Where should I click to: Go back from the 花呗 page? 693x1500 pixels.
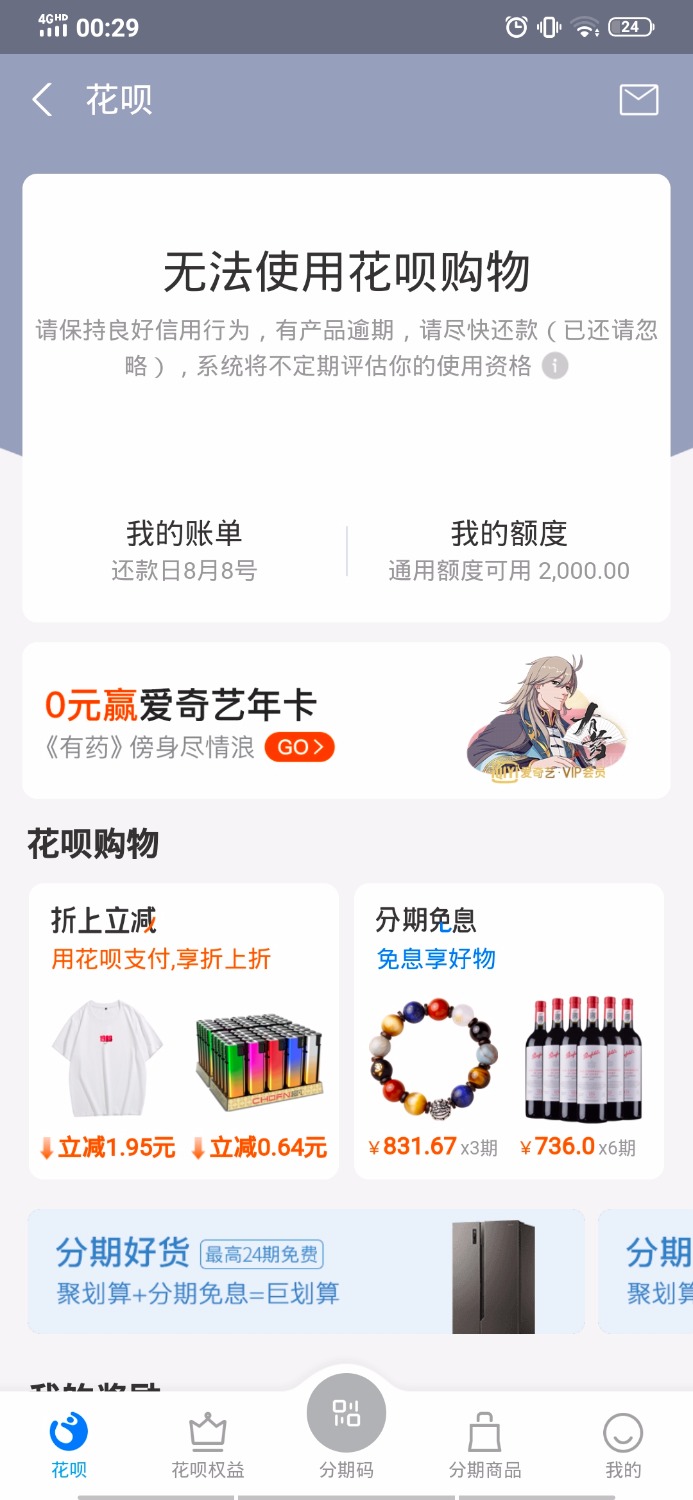(x=42, y=100)
